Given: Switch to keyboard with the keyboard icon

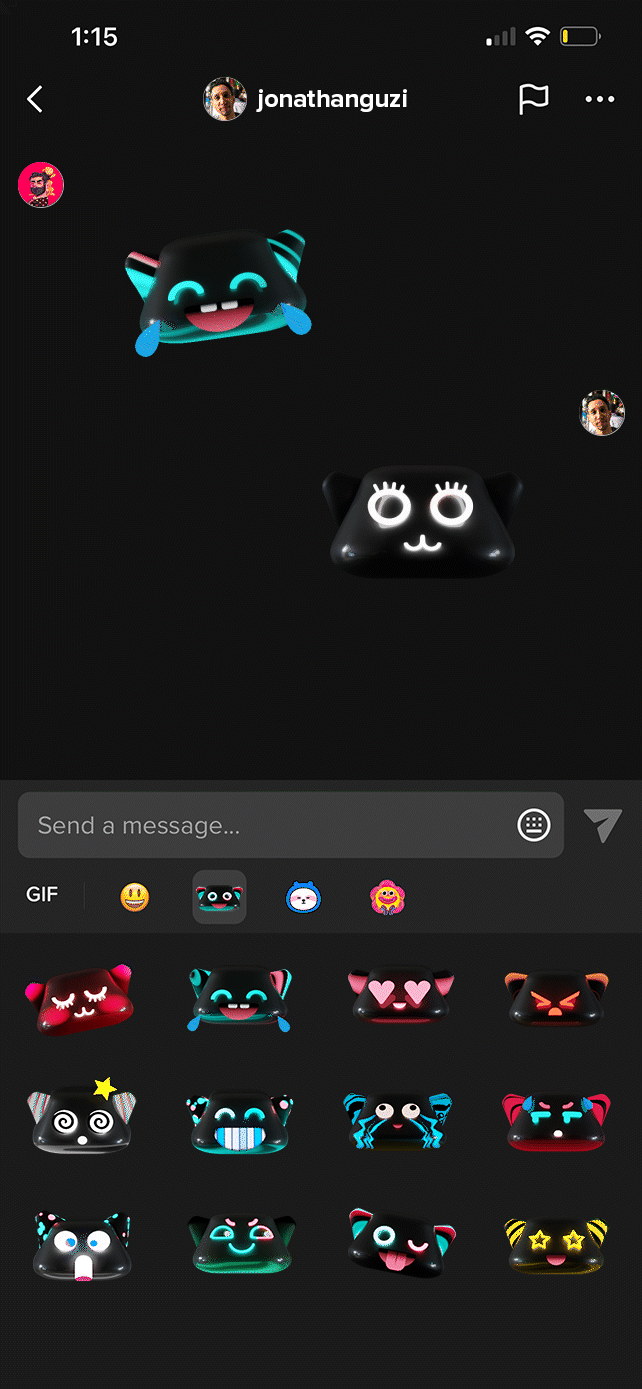Looking at the screenshot, I should click(534, 825).
